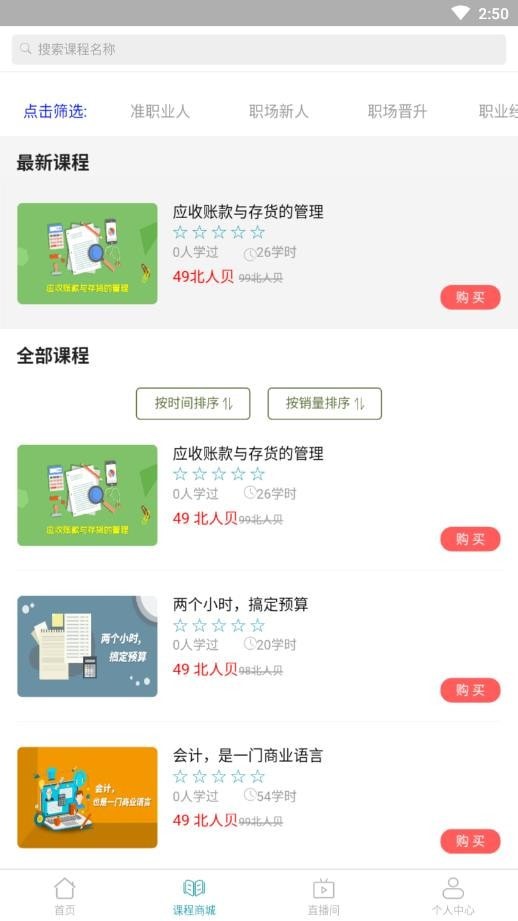Purchase the 两个小时，搞定预算 course
The width and height of the screenshot is (518, 921).
(470, 690)
